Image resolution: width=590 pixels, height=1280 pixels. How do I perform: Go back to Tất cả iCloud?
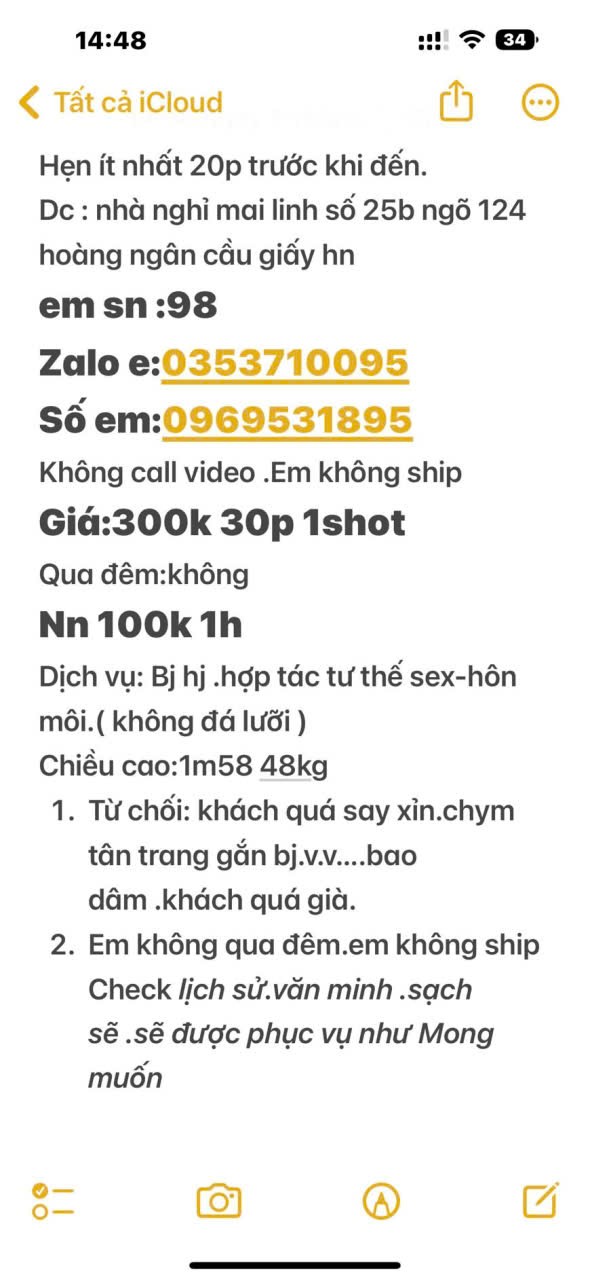(121, 102)
